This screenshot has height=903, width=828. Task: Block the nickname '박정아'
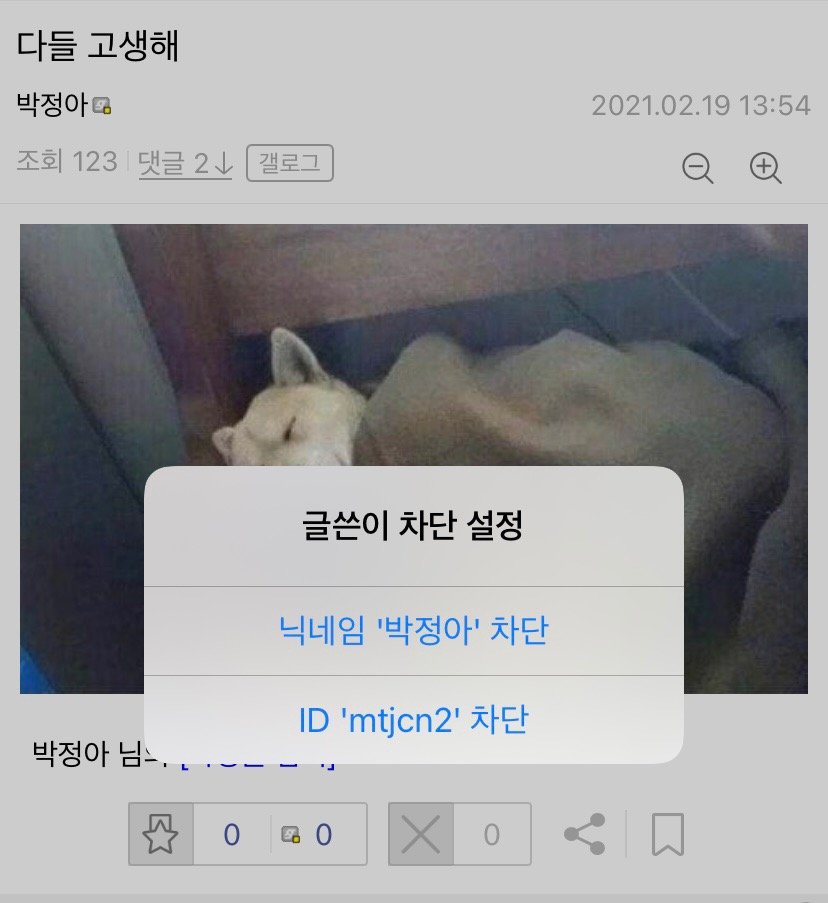pos(413,631)
